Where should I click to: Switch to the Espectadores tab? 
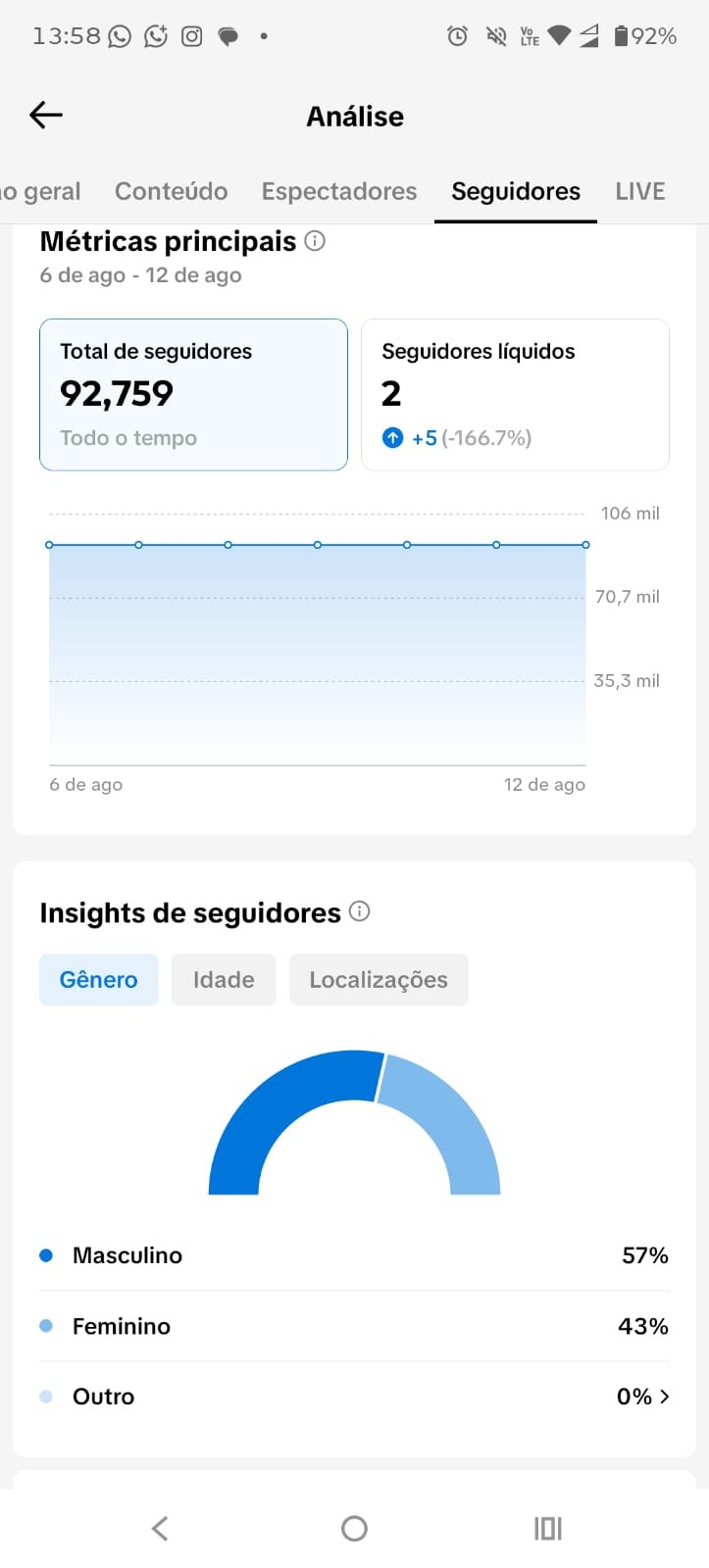339,191
